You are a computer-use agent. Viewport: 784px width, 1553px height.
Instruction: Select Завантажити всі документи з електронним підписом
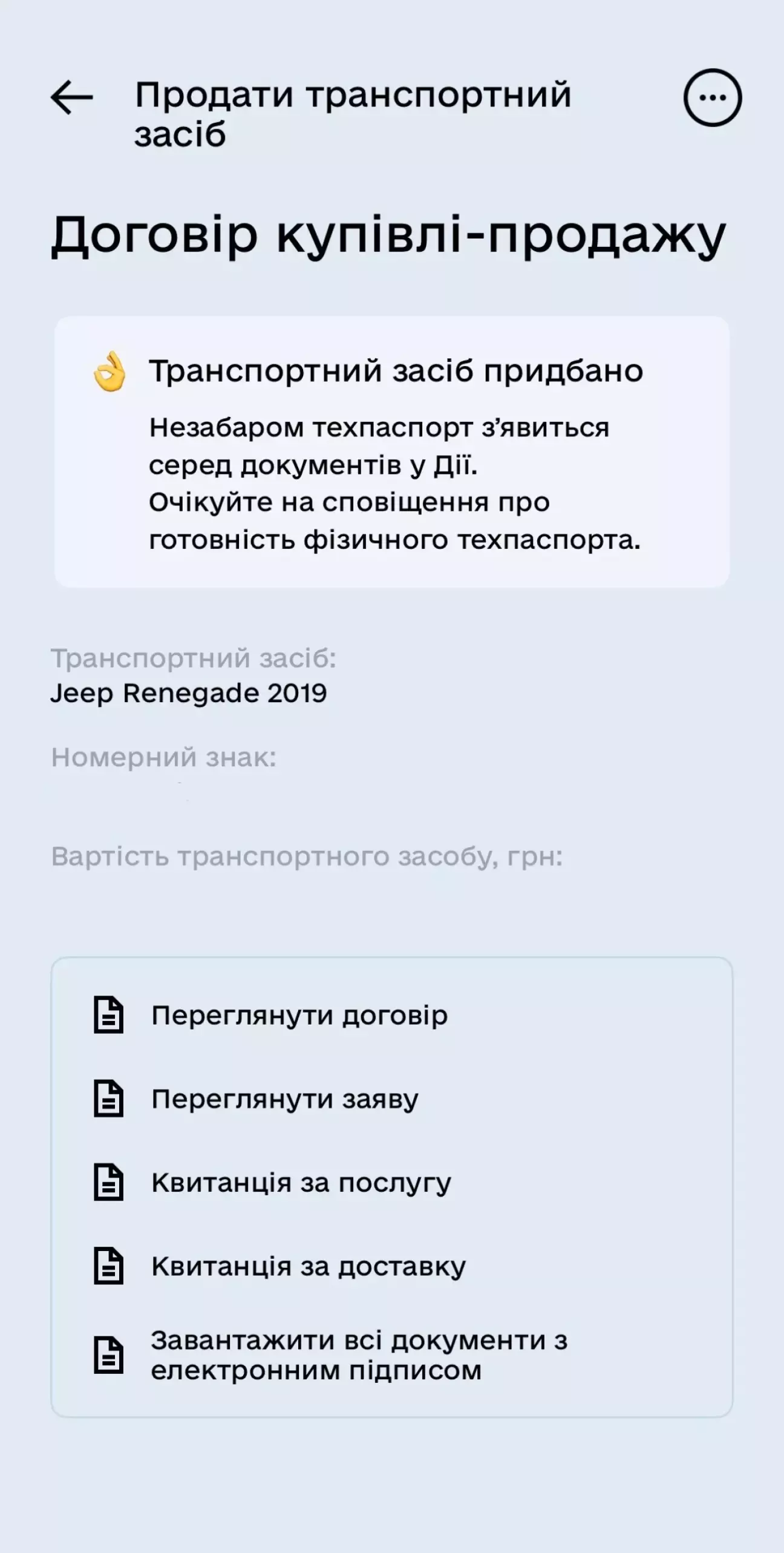[392, 1356]
